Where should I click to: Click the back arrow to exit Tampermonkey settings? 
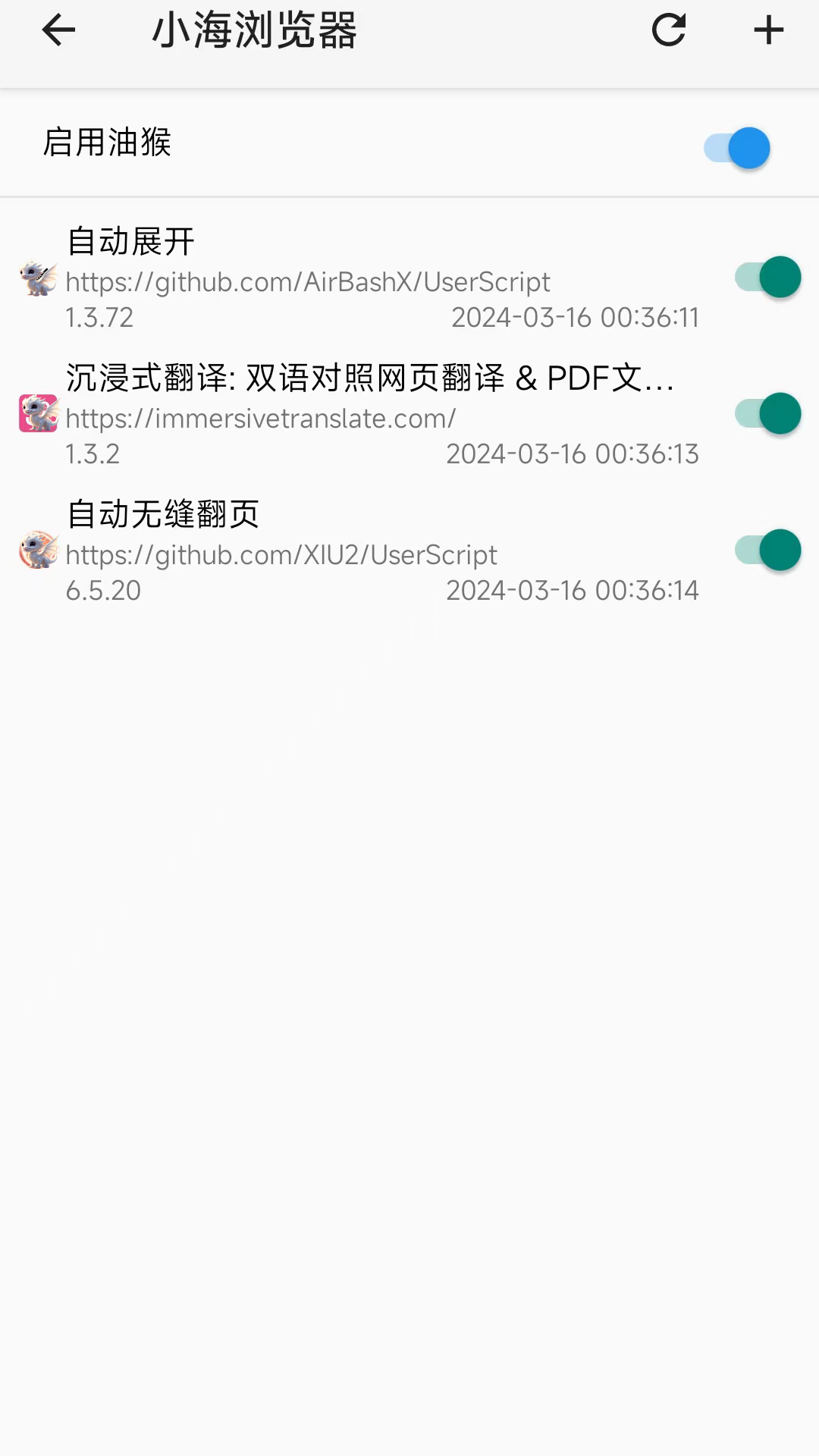tap(58, 30)
